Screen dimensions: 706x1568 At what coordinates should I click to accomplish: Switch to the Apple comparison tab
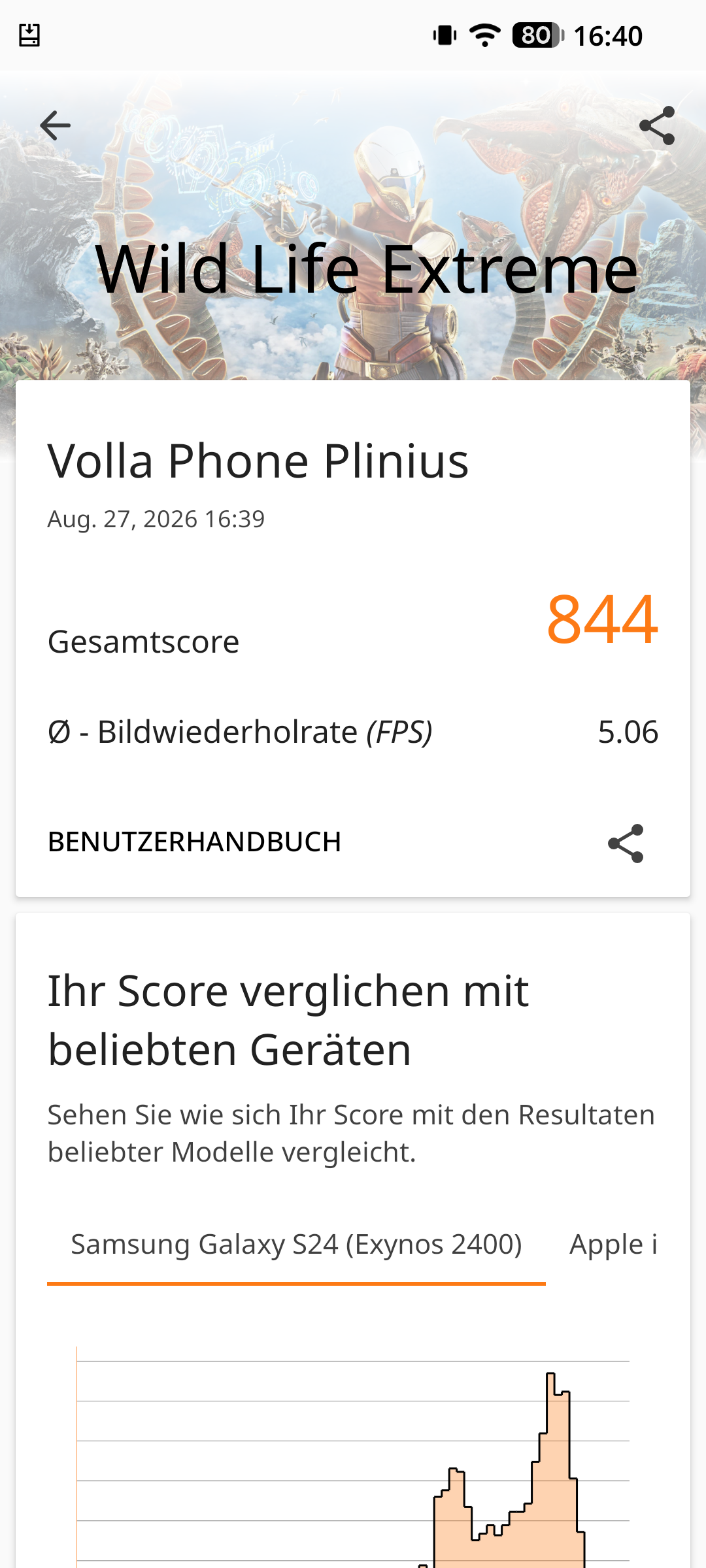(613, 1245)
